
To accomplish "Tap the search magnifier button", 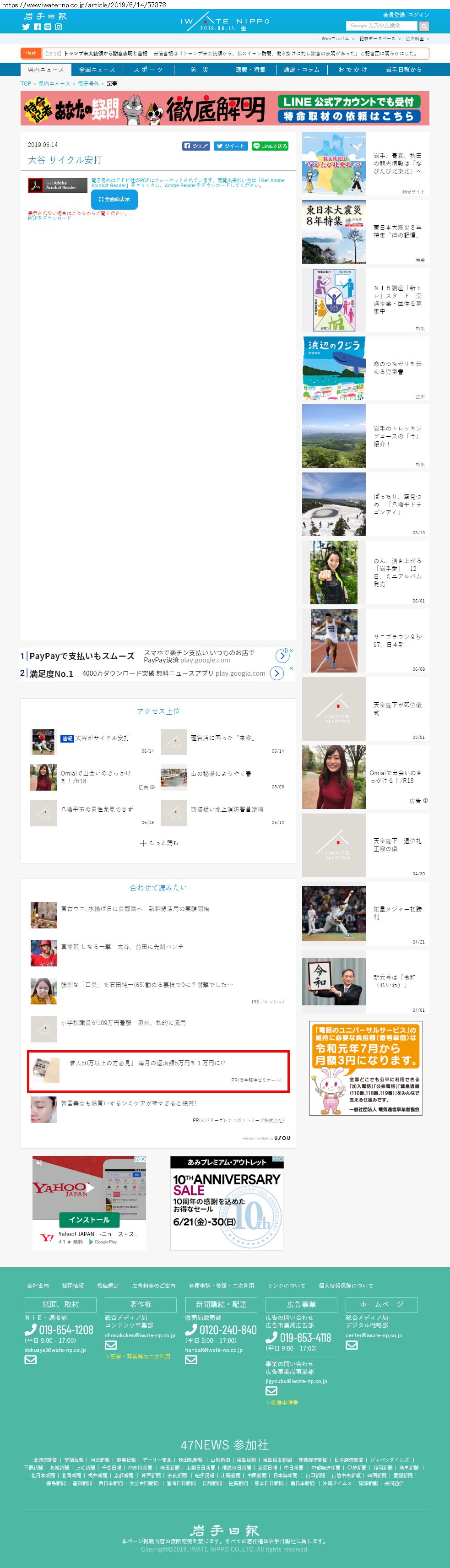I will click(x=424, y=26).
